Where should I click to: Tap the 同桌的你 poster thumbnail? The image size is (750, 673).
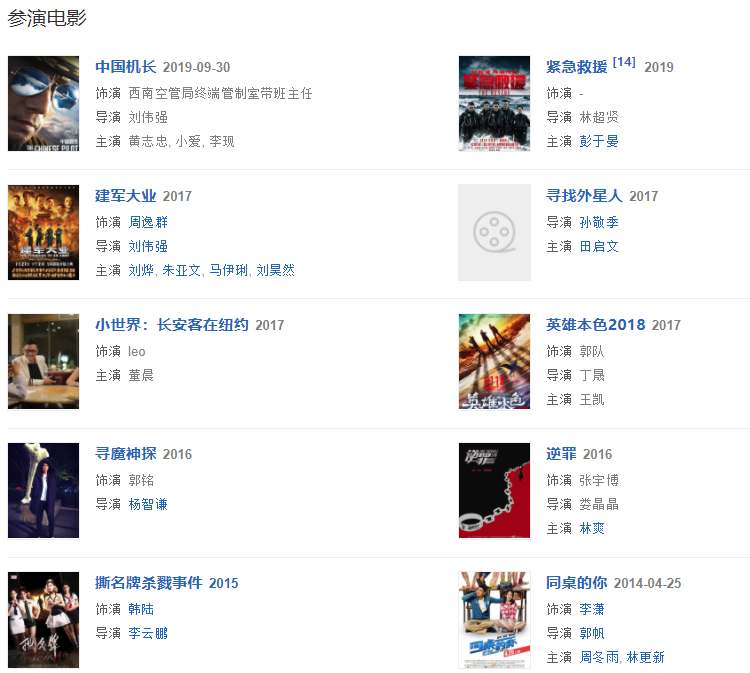494,619
